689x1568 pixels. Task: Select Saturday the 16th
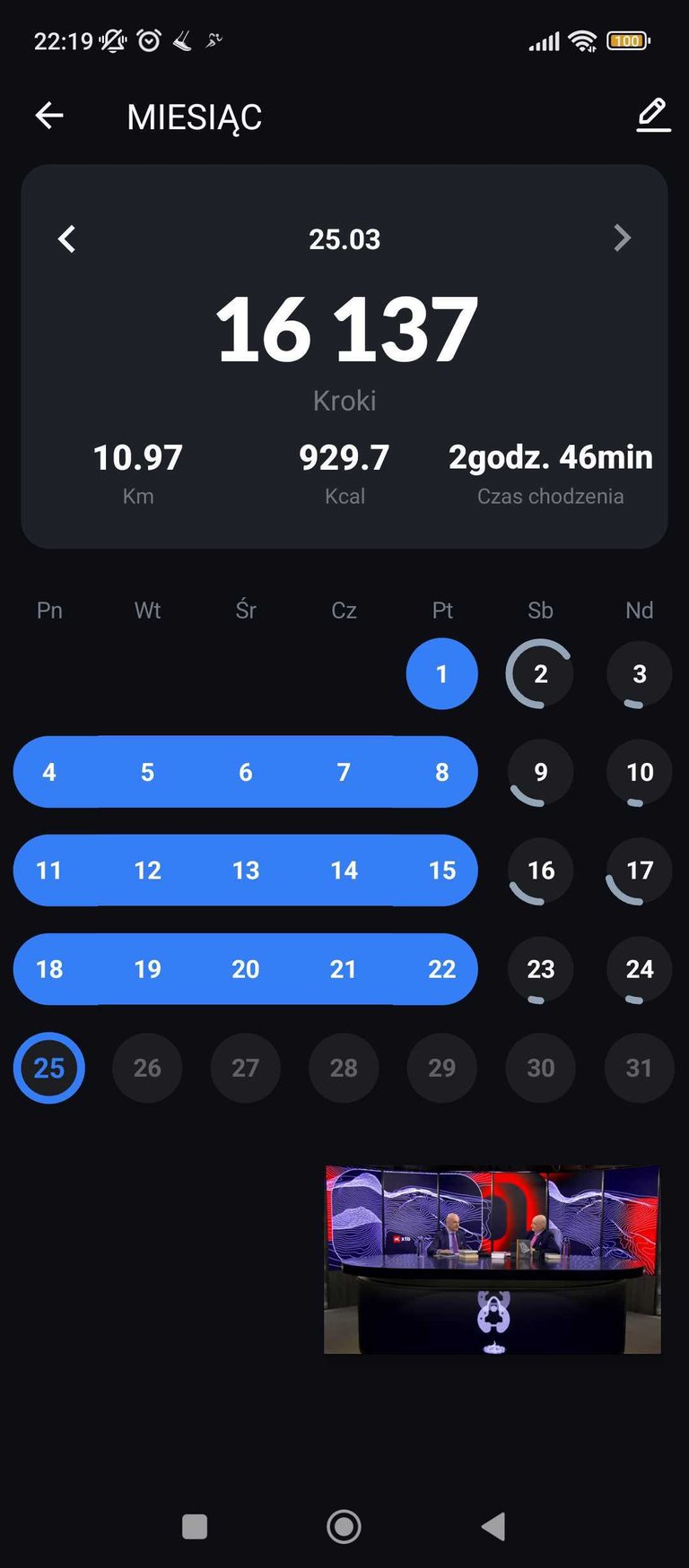(540, 871)
